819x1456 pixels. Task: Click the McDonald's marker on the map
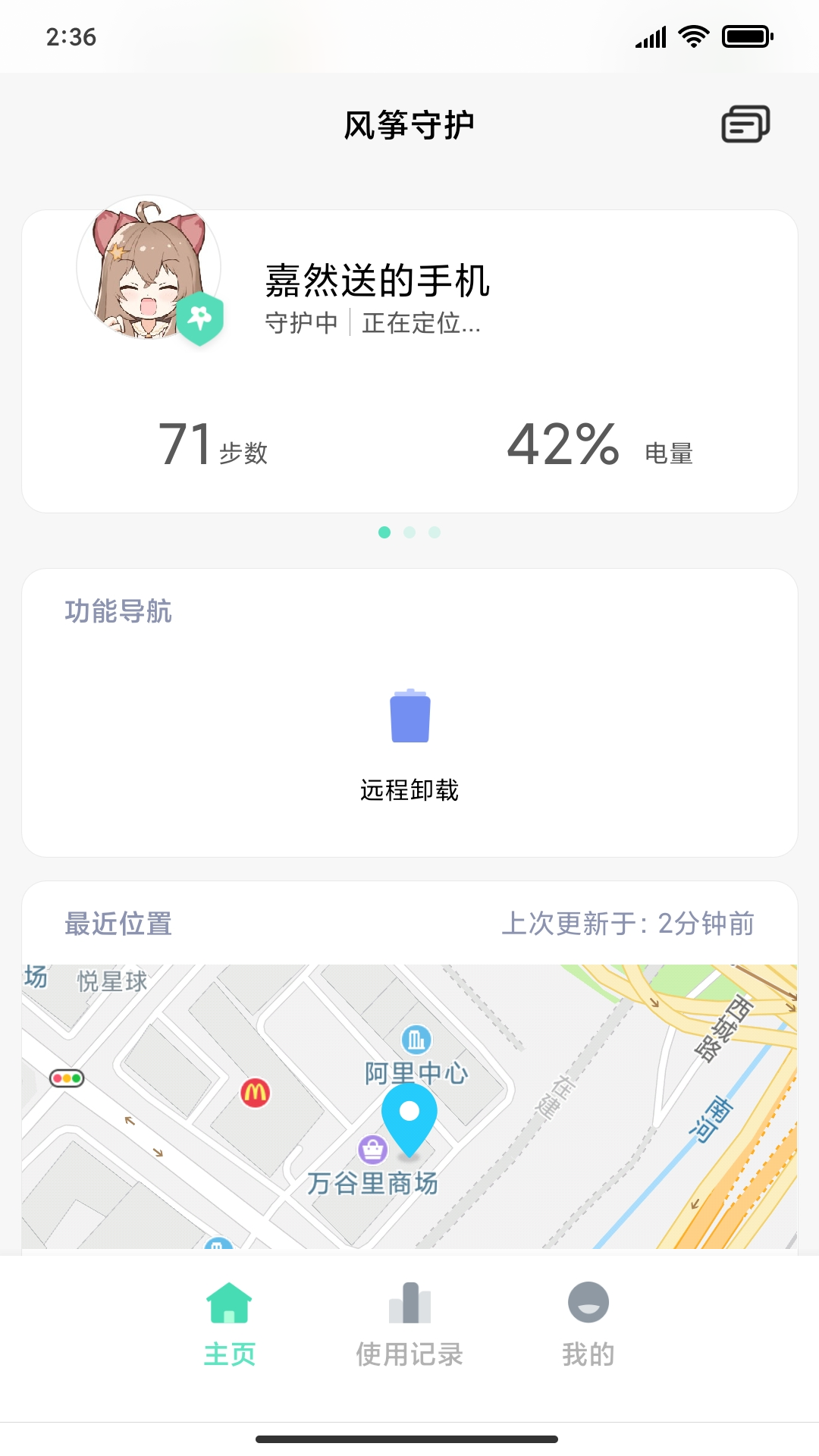pyautogui.click(x=256, y=1091)
